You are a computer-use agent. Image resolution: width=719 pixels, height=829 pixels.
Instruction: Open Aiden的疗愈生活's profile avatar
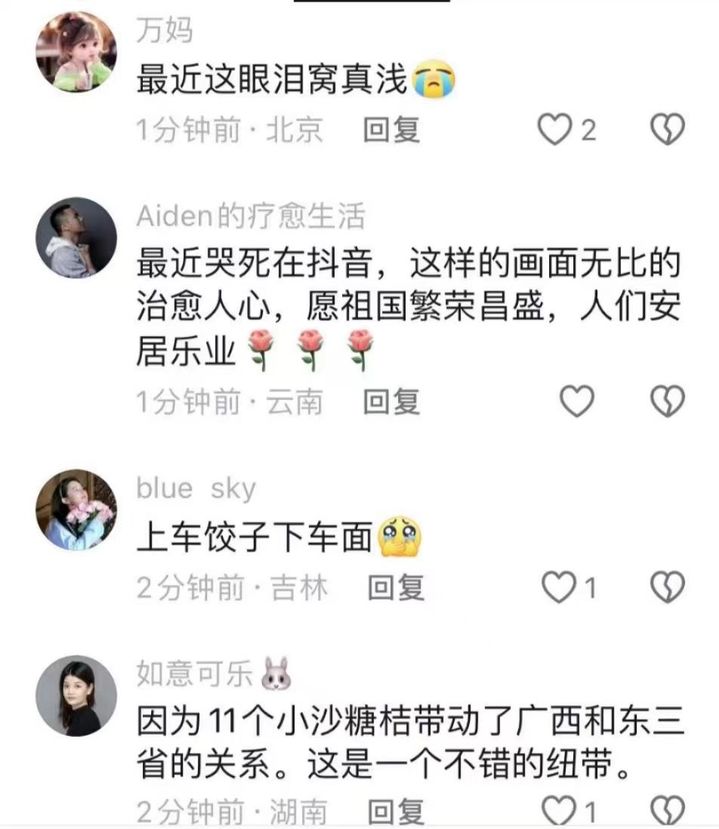pyautogui.click(x=76, y=238)
